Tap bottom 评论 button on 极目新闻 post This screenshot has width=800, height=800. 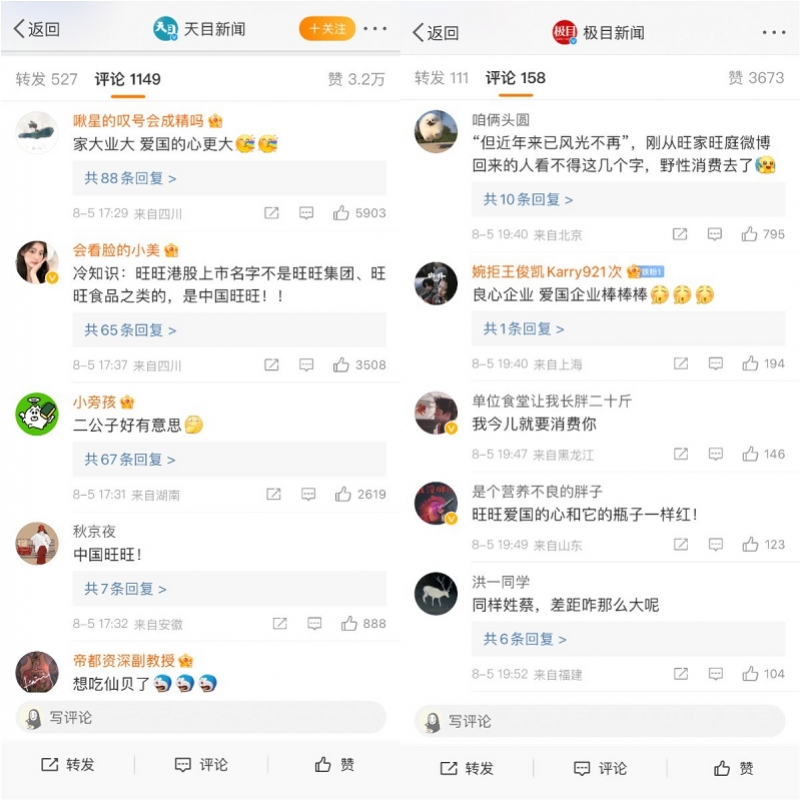pyautogui.click(x=600, y=768)
